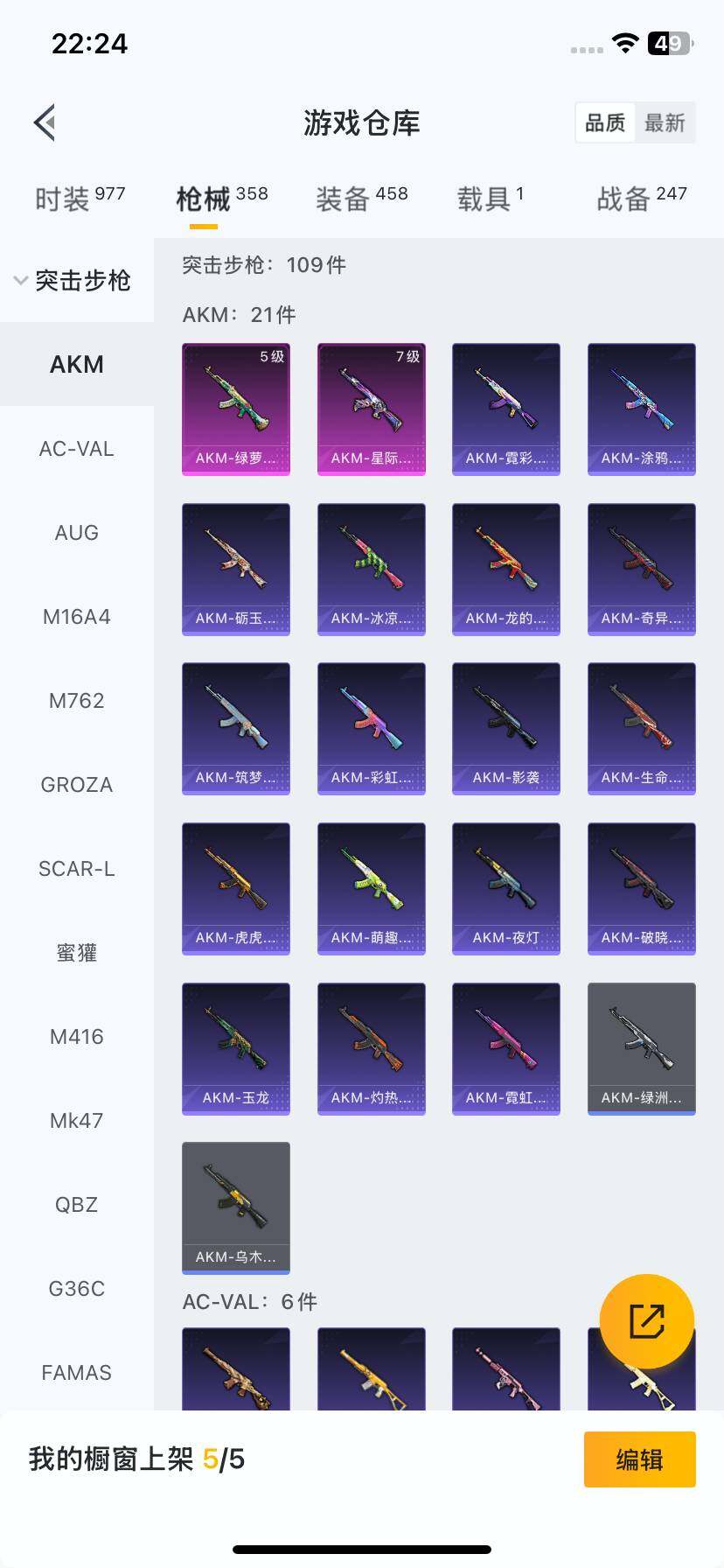
Task: Select GROZA in the side list
Action: click(x=77, y=785)
